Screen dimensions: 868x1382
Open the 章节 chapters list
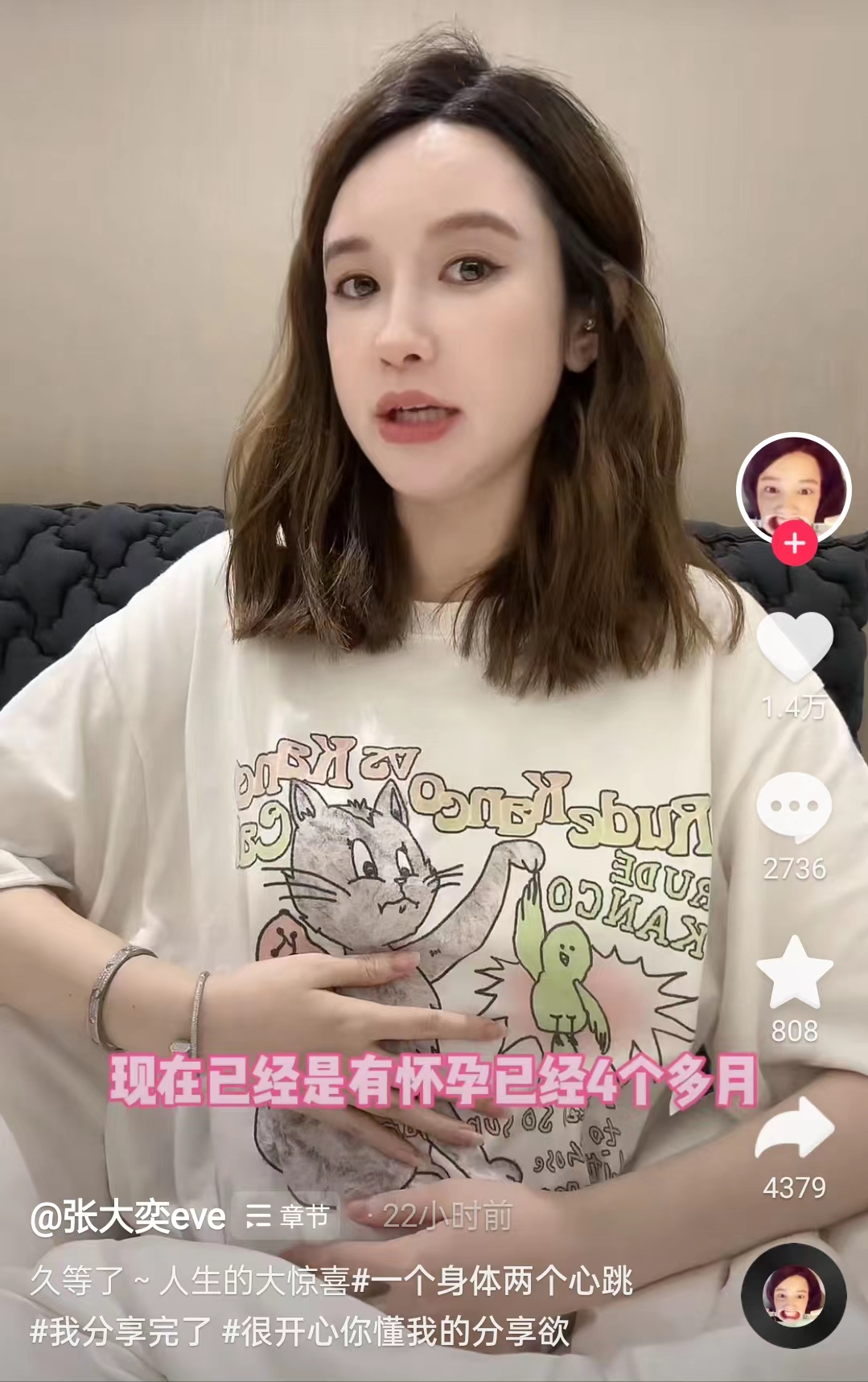pyautogui.click(x=288, y=1216)
